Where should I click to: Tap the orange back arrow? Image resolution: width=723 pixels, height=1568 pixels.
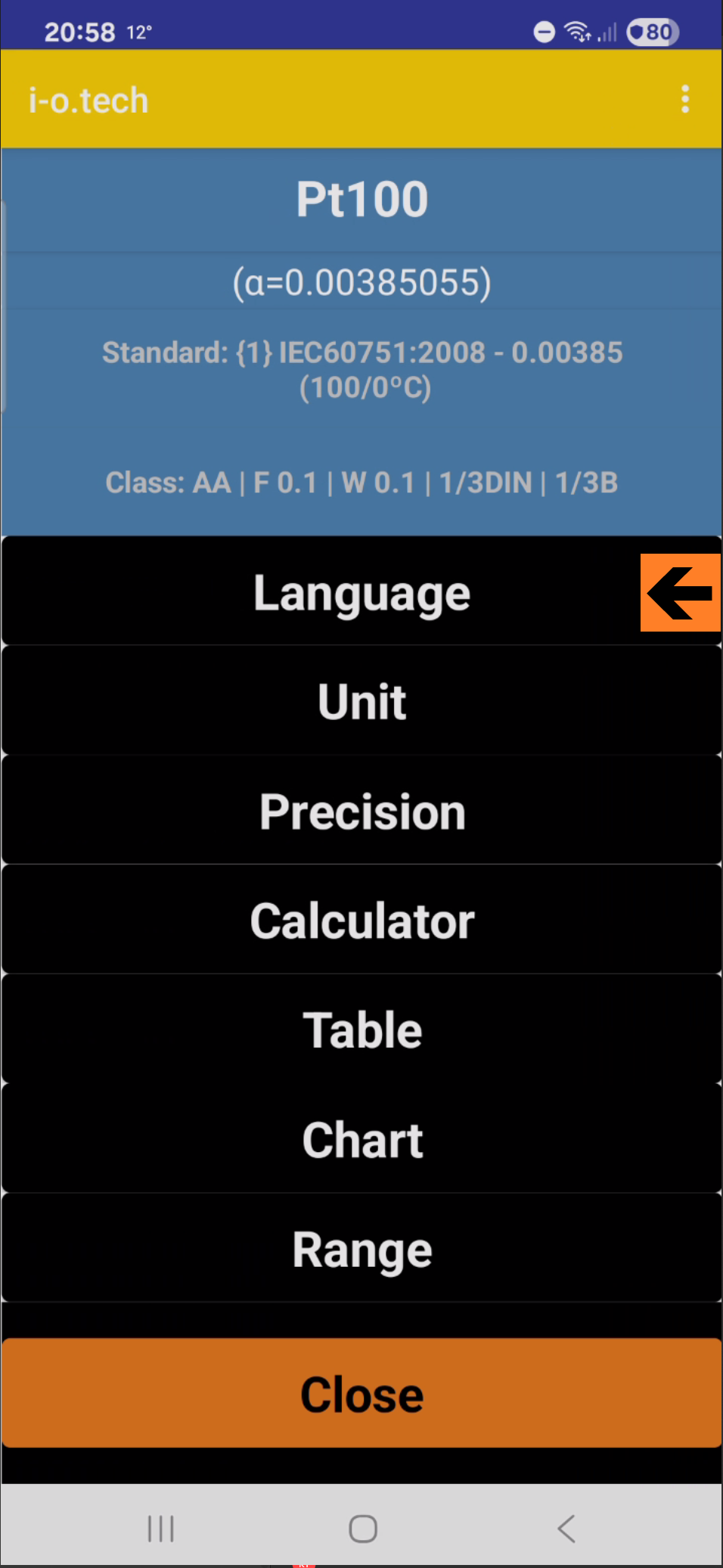(680, 592)
